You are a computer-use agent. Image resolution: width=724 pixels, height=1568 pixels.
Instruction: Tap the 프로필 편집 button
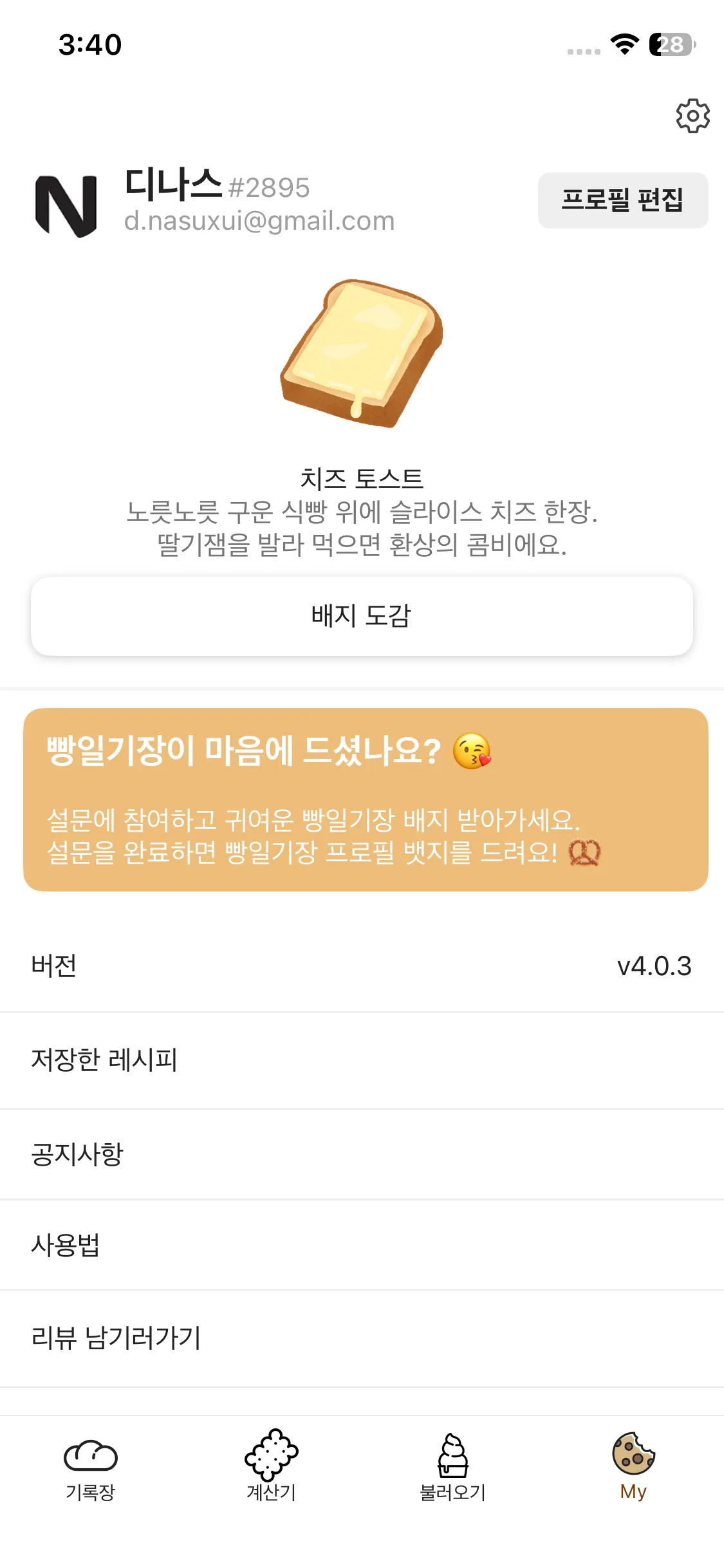tap(622, 200)
